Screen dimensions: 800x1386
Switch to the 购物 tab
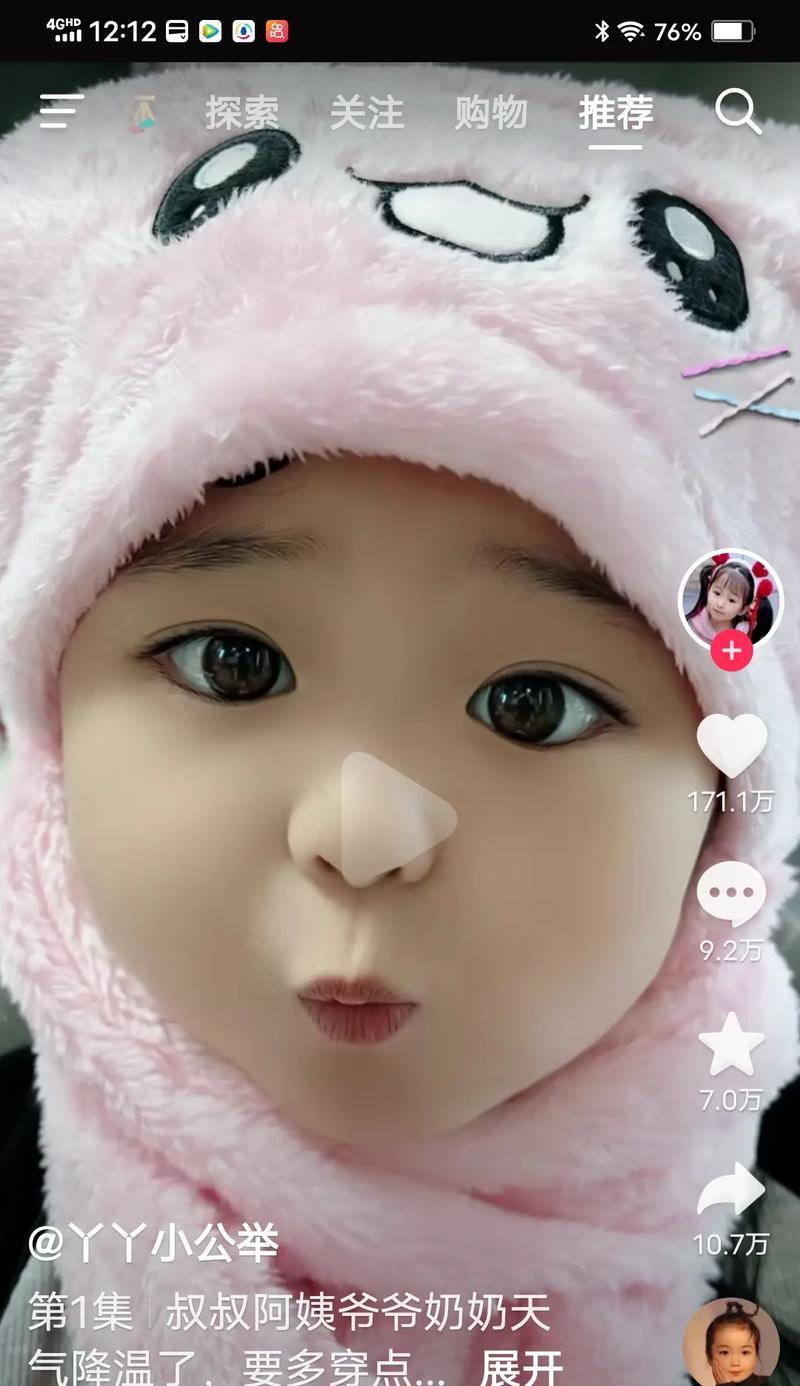[490, 113]
